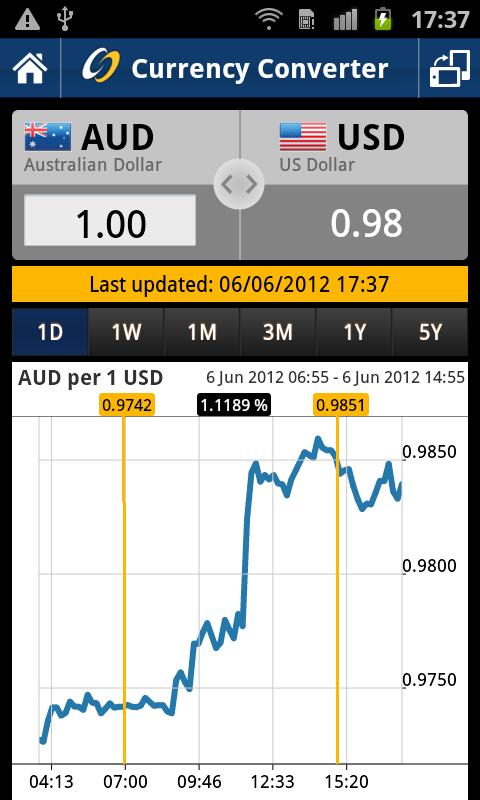The width and height of the screenshot is (480, 800).
Task: Show the 1M chart range
Action: click(x=202, y=332)
